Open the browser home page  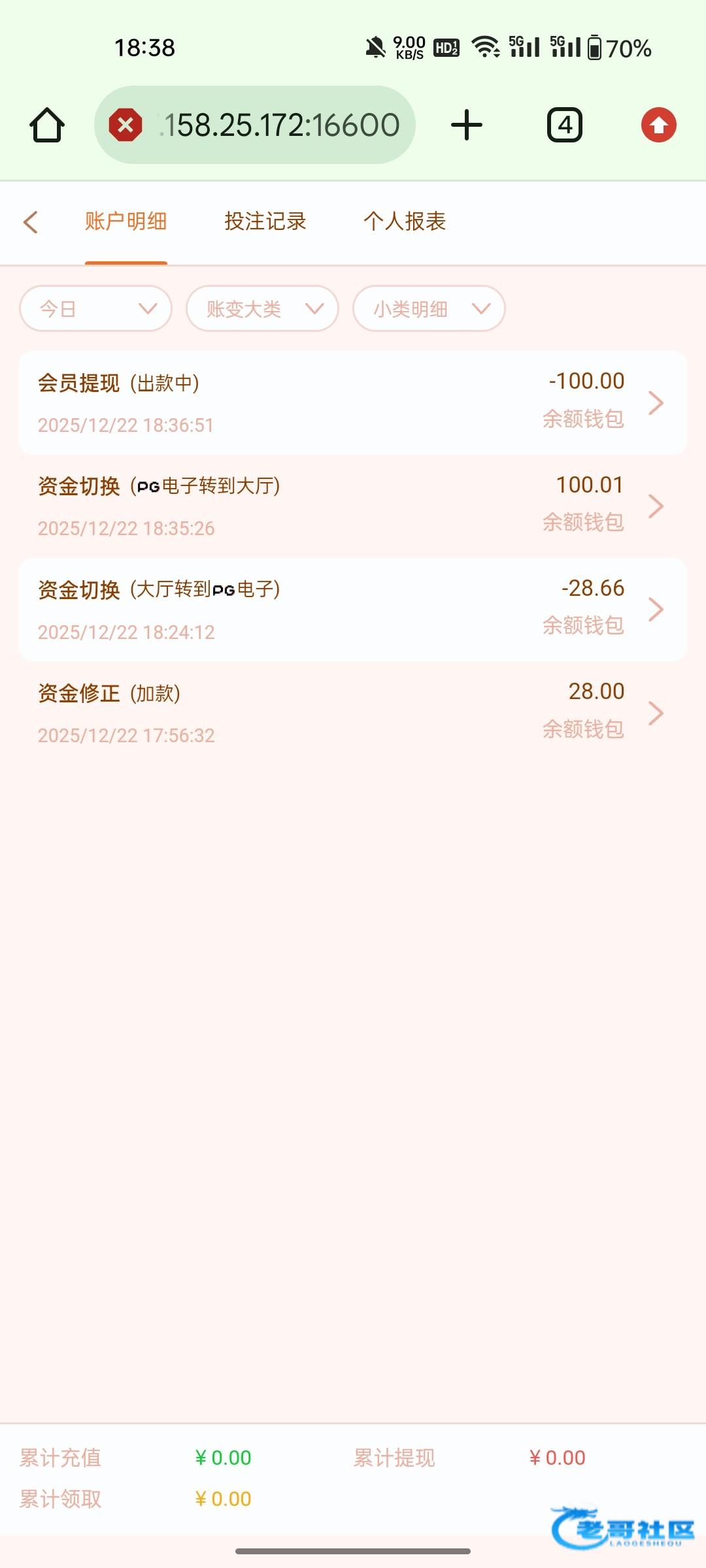click(47, 125)
